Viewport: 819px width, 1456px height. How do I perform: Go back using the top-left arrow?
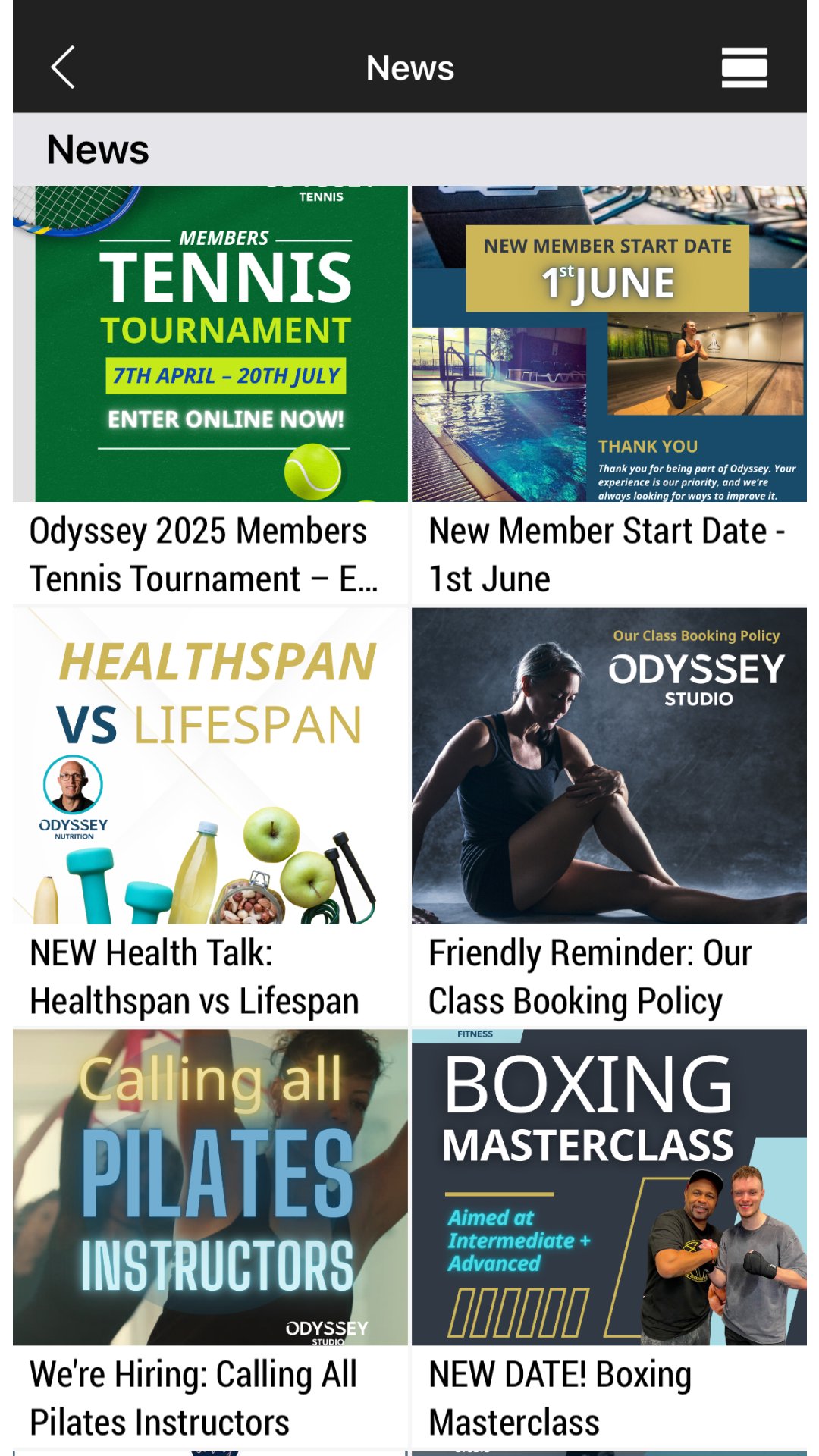pyautogui.click(x=63, y=67)
